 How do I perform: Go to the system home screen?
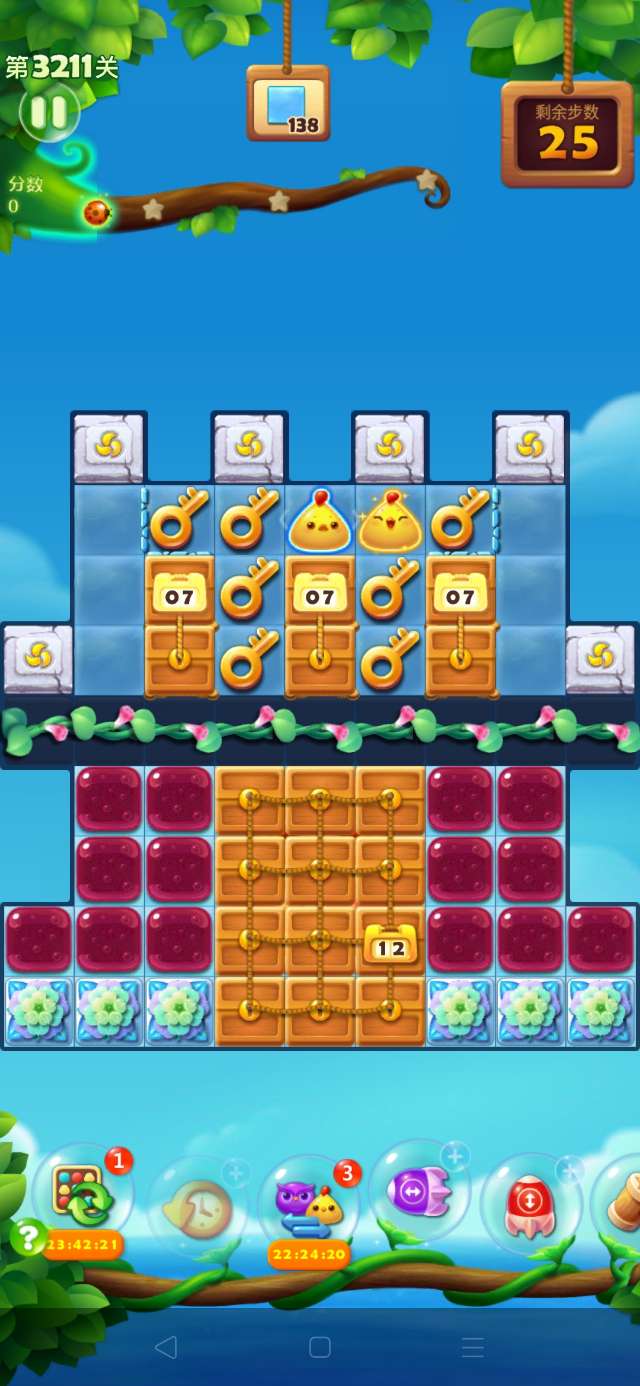(320, 1347)
